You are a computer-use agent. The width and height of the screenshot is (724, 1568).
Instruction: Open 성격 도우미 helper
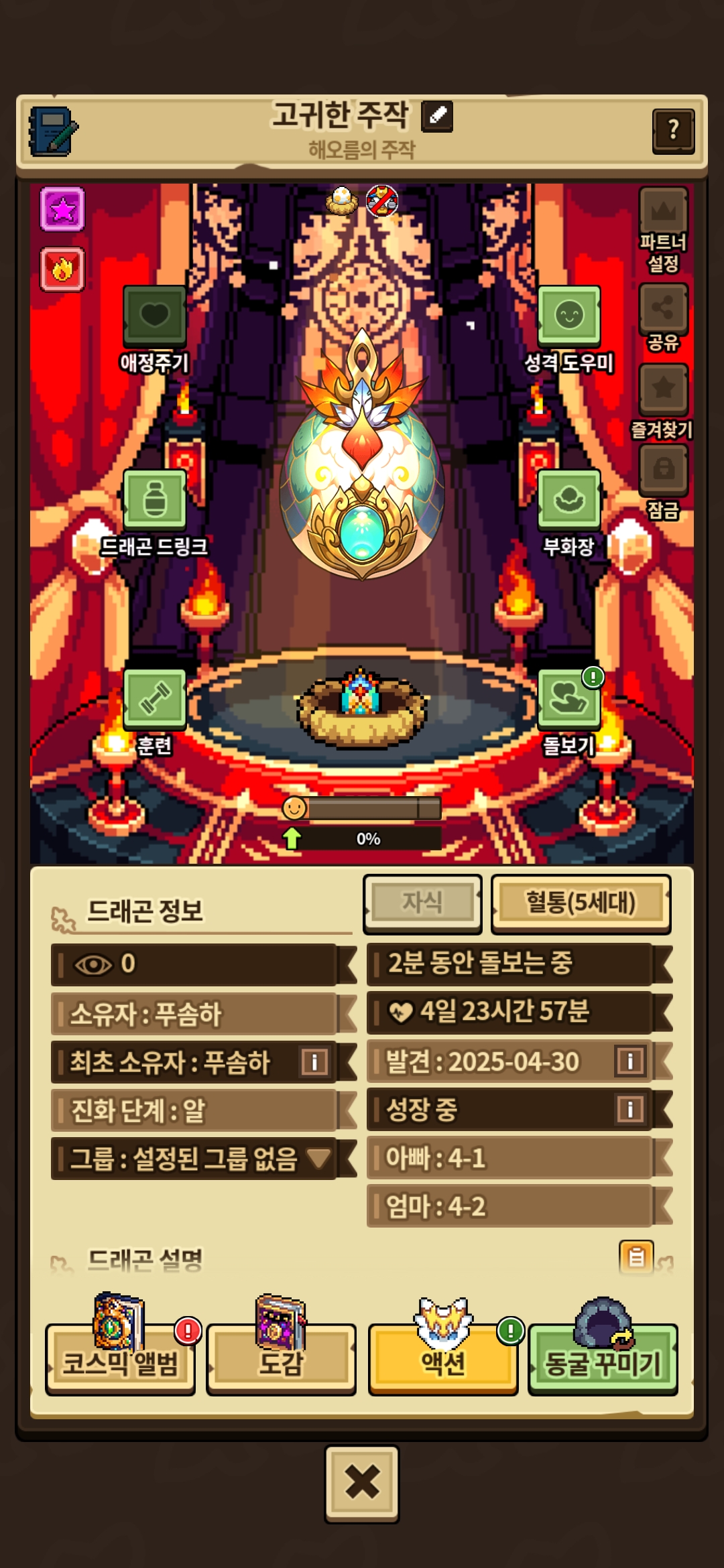tap(568, 316)
